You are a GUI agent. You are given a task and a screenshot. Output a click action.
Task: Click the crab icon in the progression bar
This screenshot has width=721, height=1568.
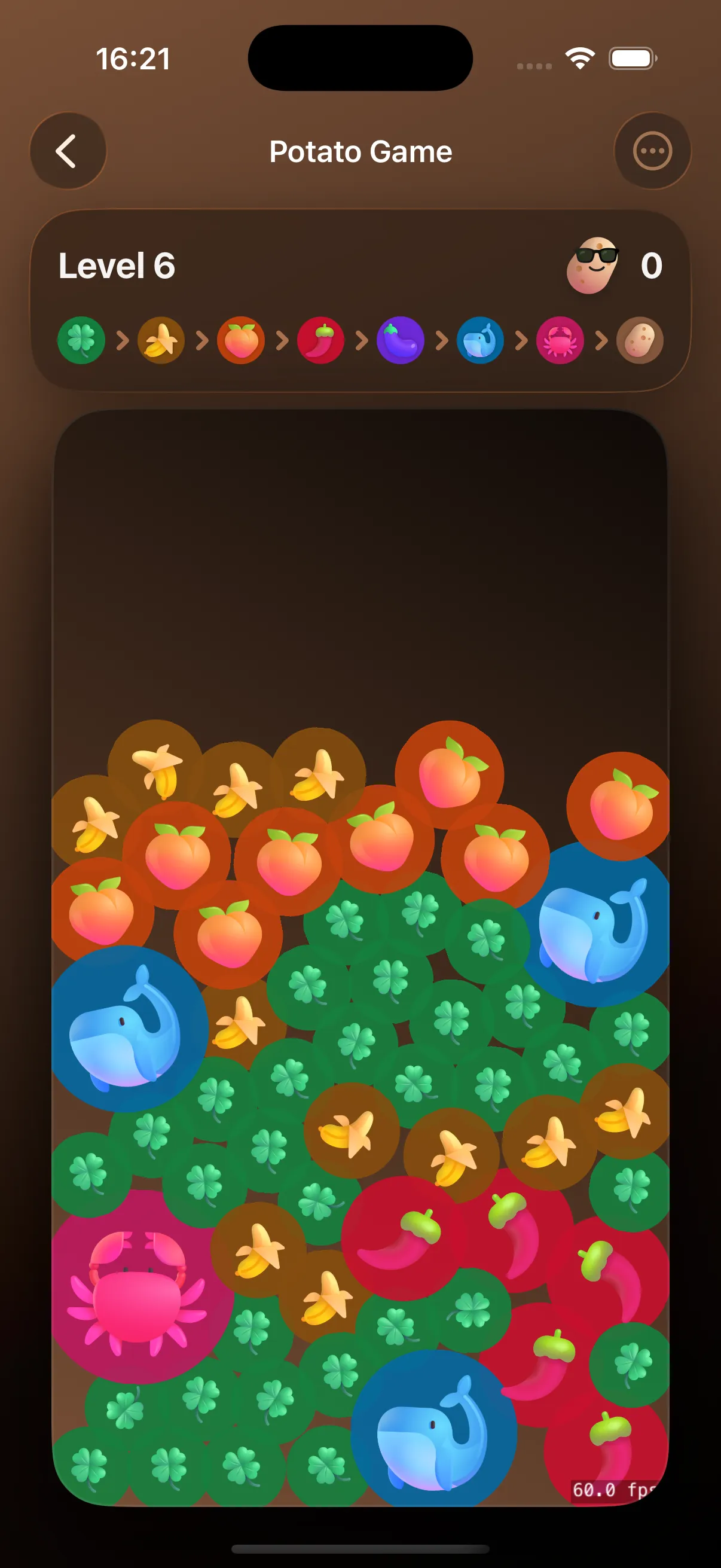pyautogui.click(x=561, y=341)
